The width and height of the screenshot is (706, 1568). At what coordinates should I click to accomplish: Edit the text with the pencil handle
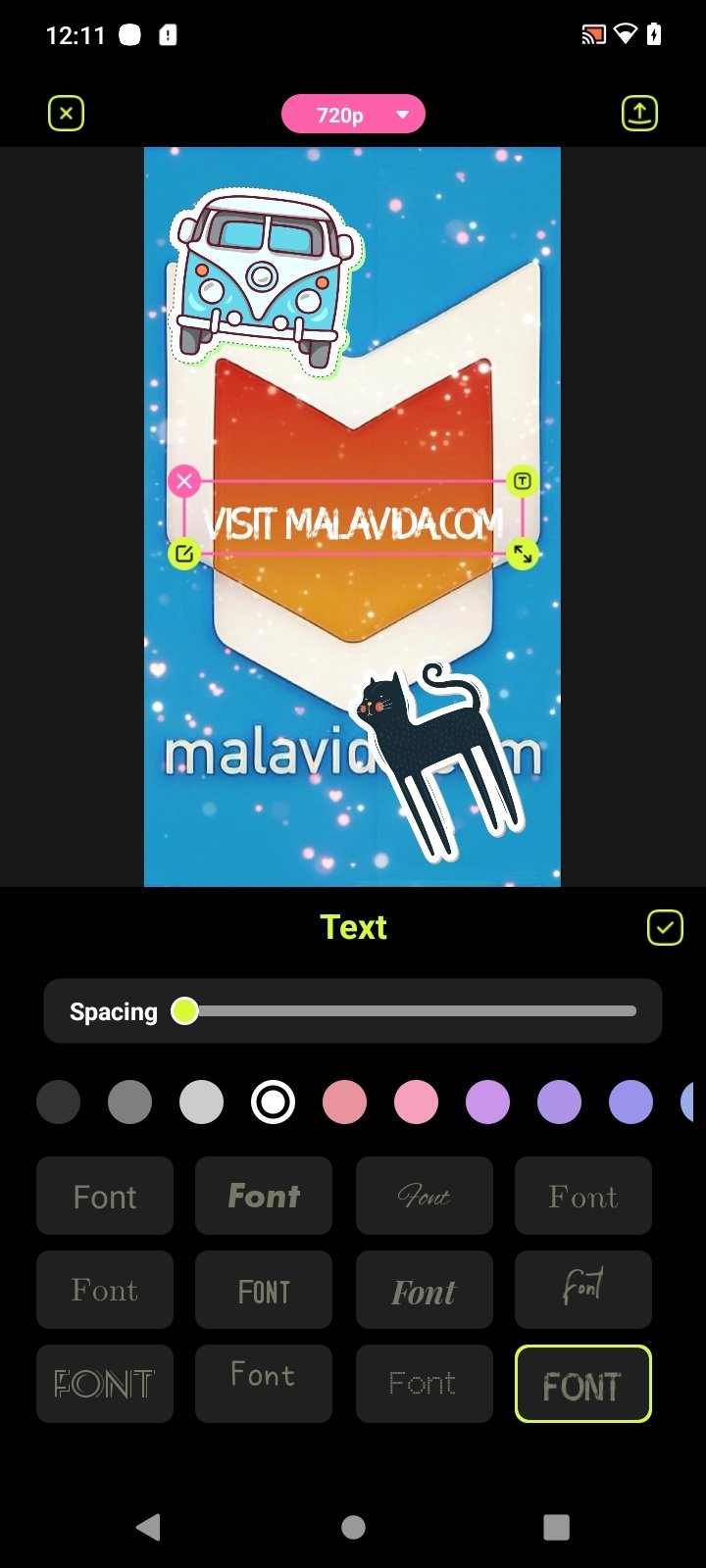(183, 554)
